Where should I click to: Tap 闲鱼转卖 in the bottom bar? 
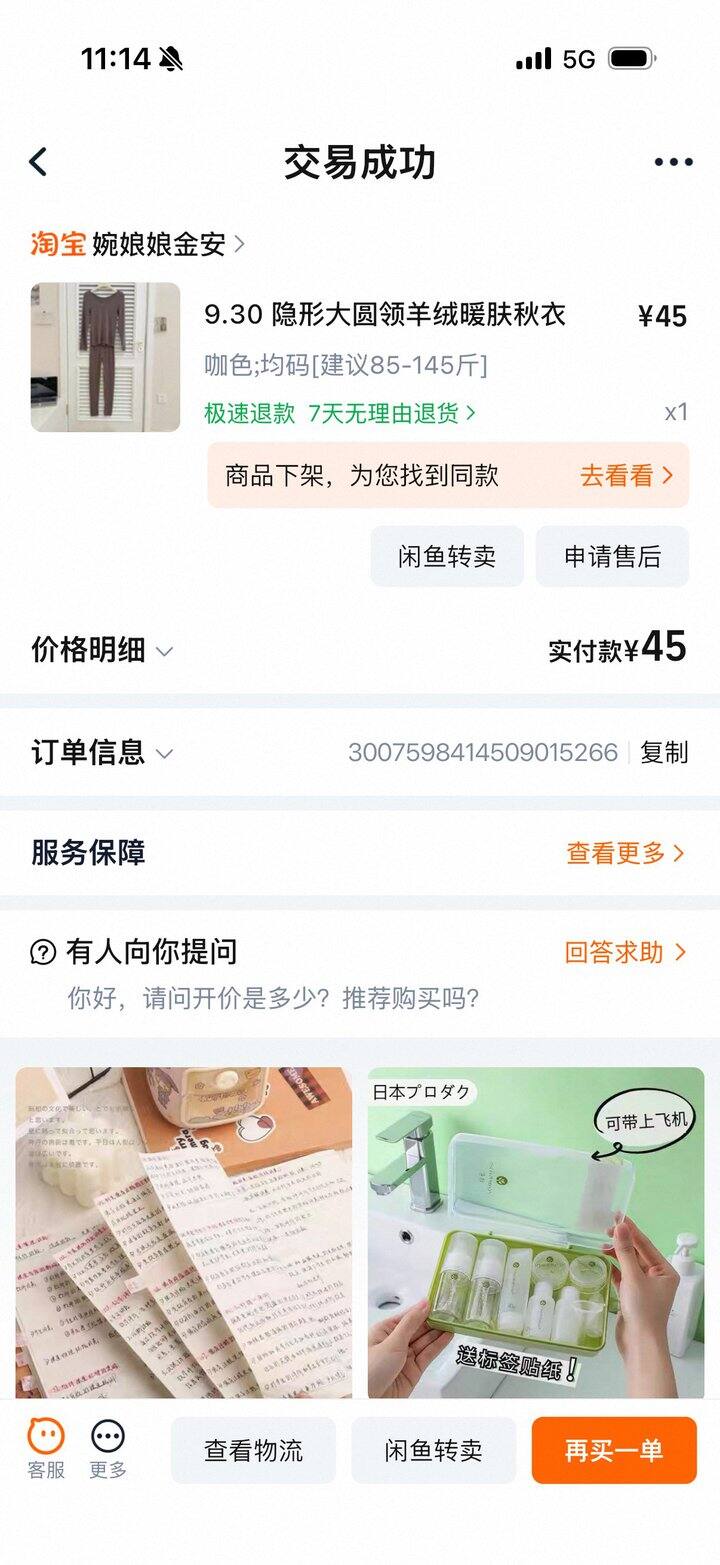point(433,1450)
